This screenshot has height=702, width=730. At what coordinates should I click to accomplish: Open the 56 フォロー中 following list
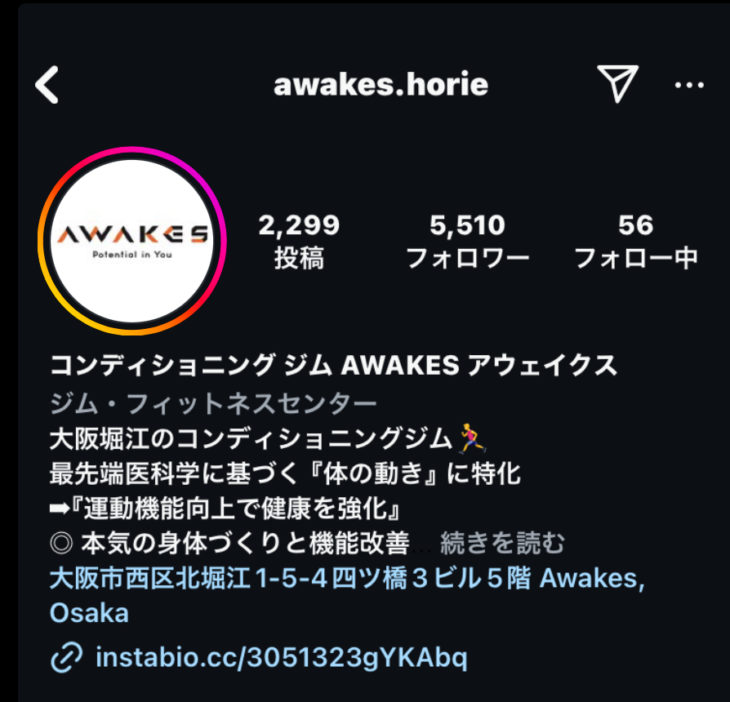[x=635, y=241]
